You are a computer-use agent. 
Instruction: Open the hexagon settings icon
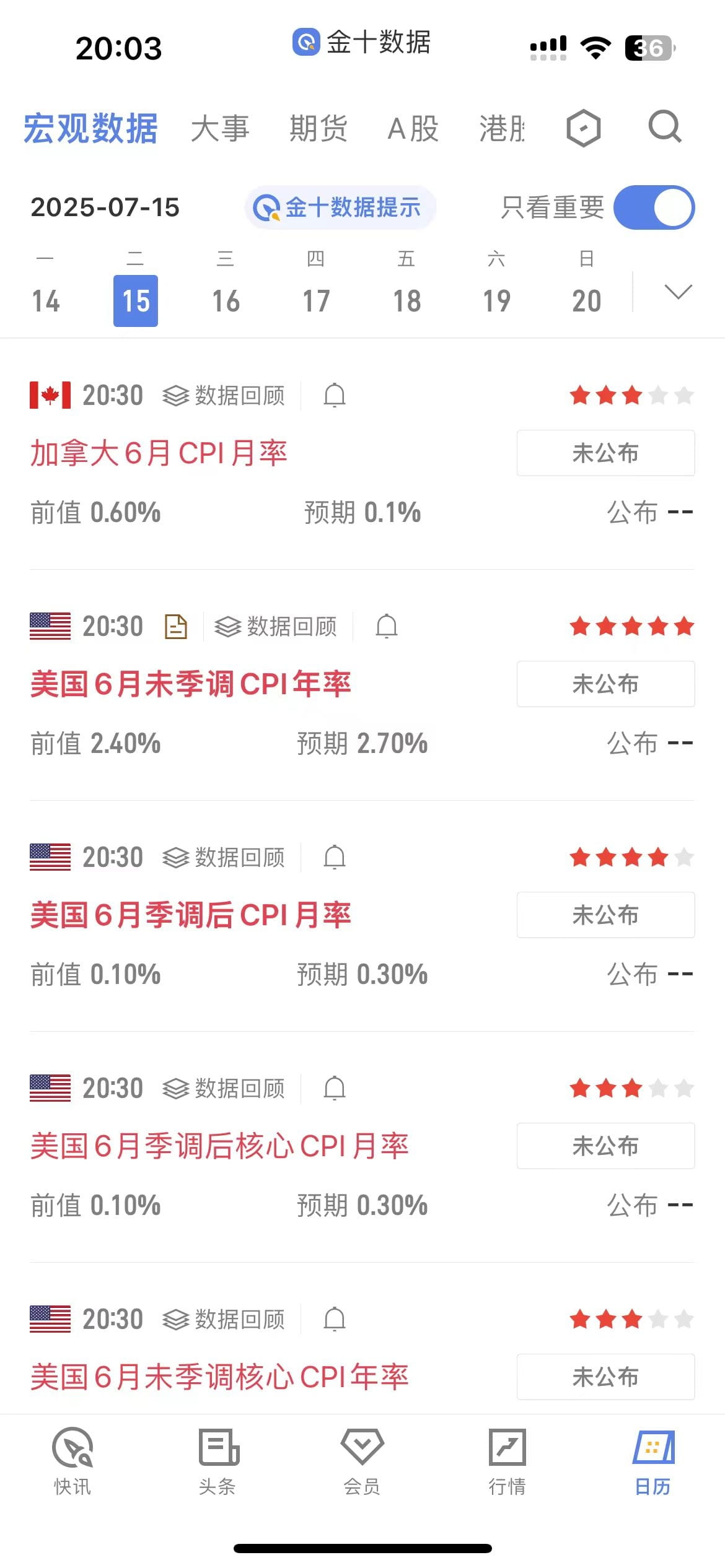[x=583, y=128]
